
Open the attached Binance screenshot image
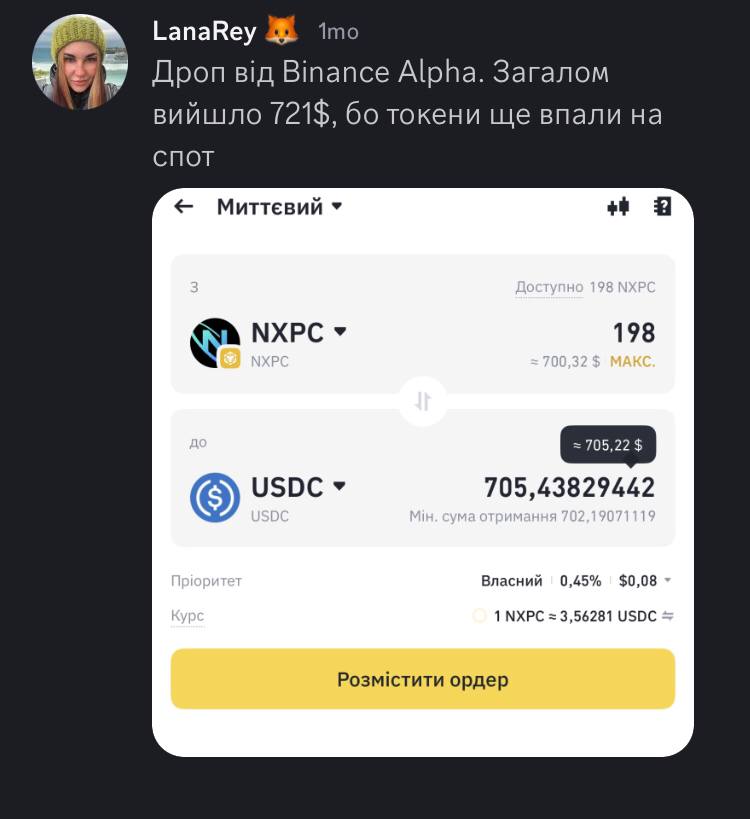click(422, 471)
